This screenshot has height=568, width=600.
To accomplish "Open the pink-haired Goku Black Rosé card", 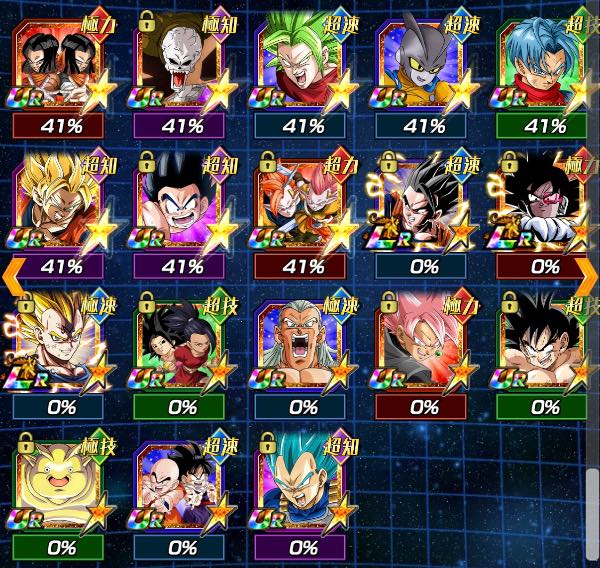I will pos(424,345).
